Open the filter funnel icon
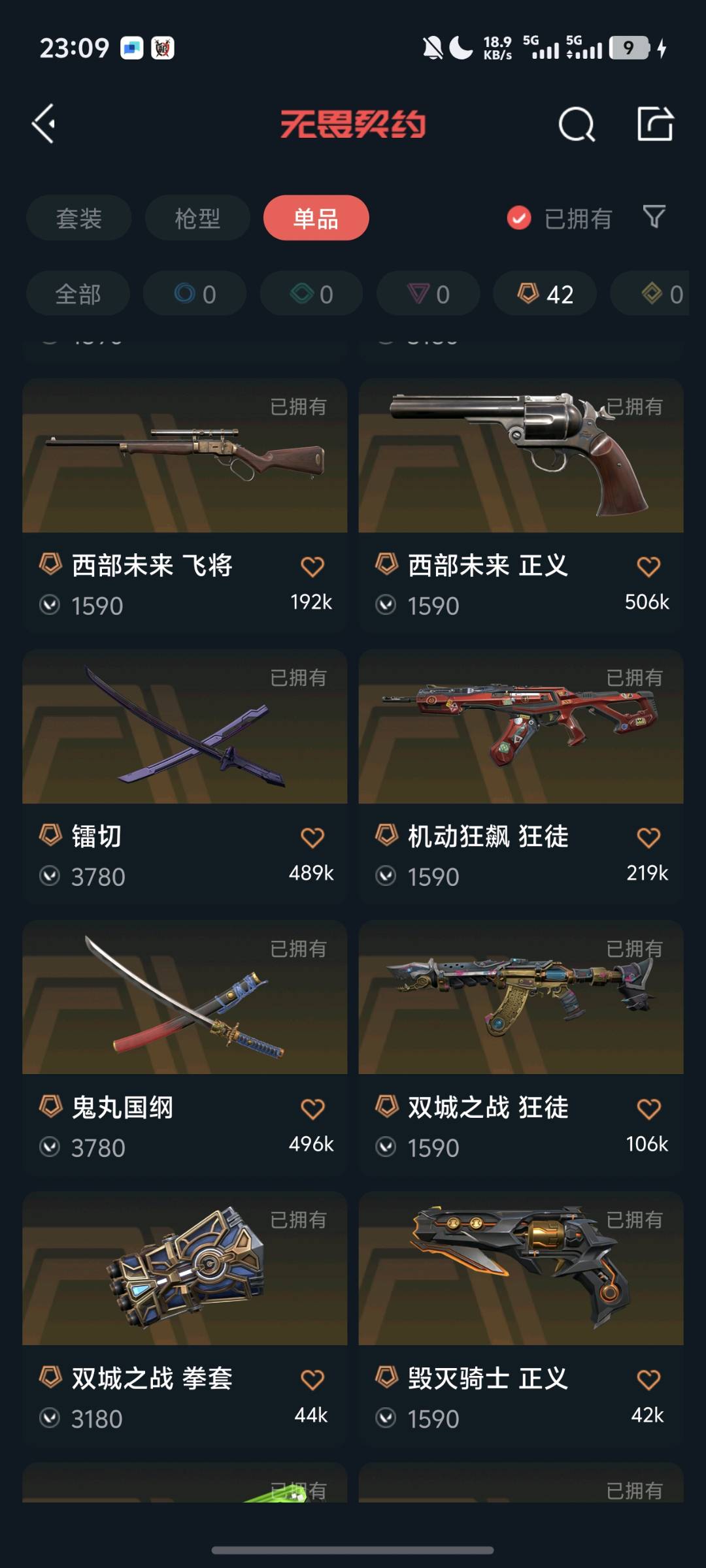 coord(654,217)
